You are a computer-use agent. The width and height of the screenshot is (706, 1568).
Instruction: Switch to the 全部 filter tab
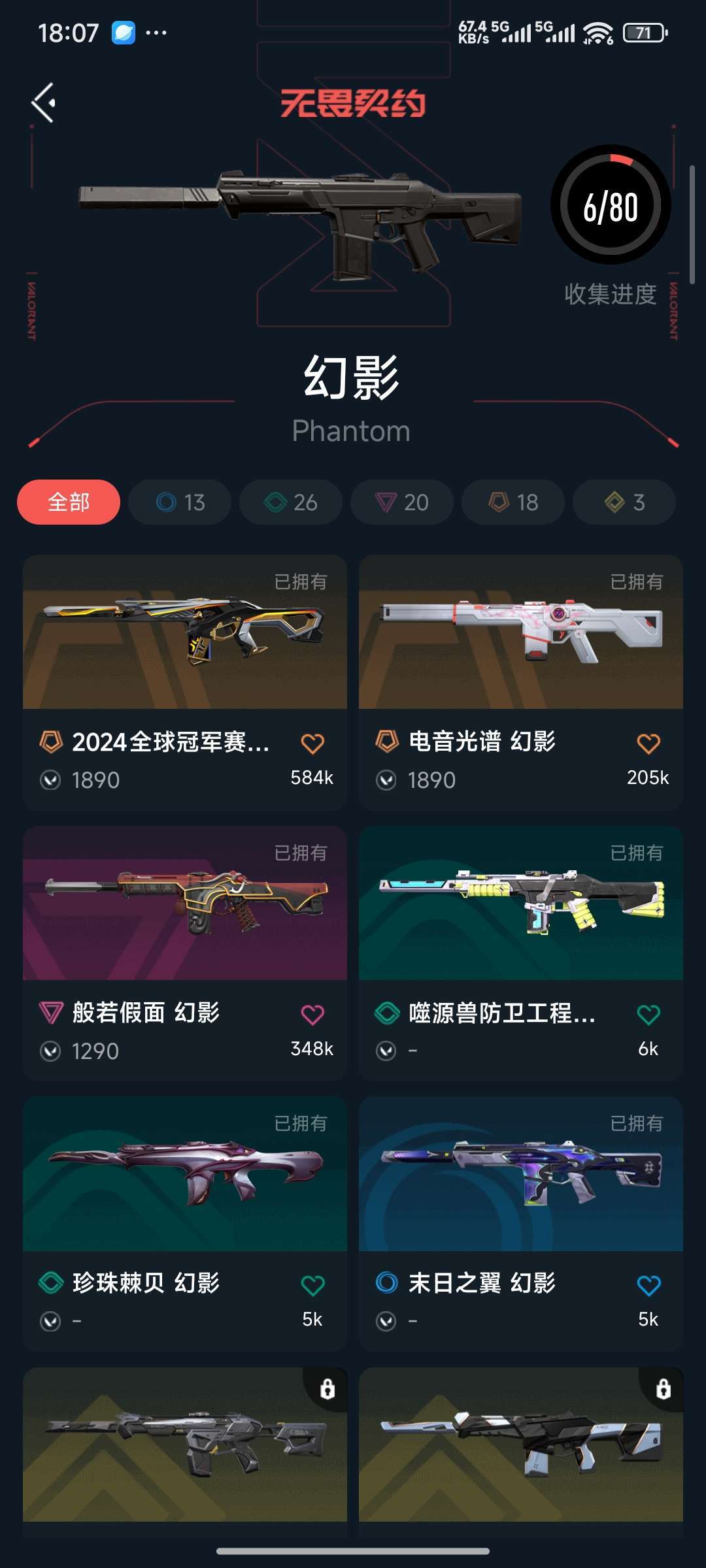click(68, 502)
